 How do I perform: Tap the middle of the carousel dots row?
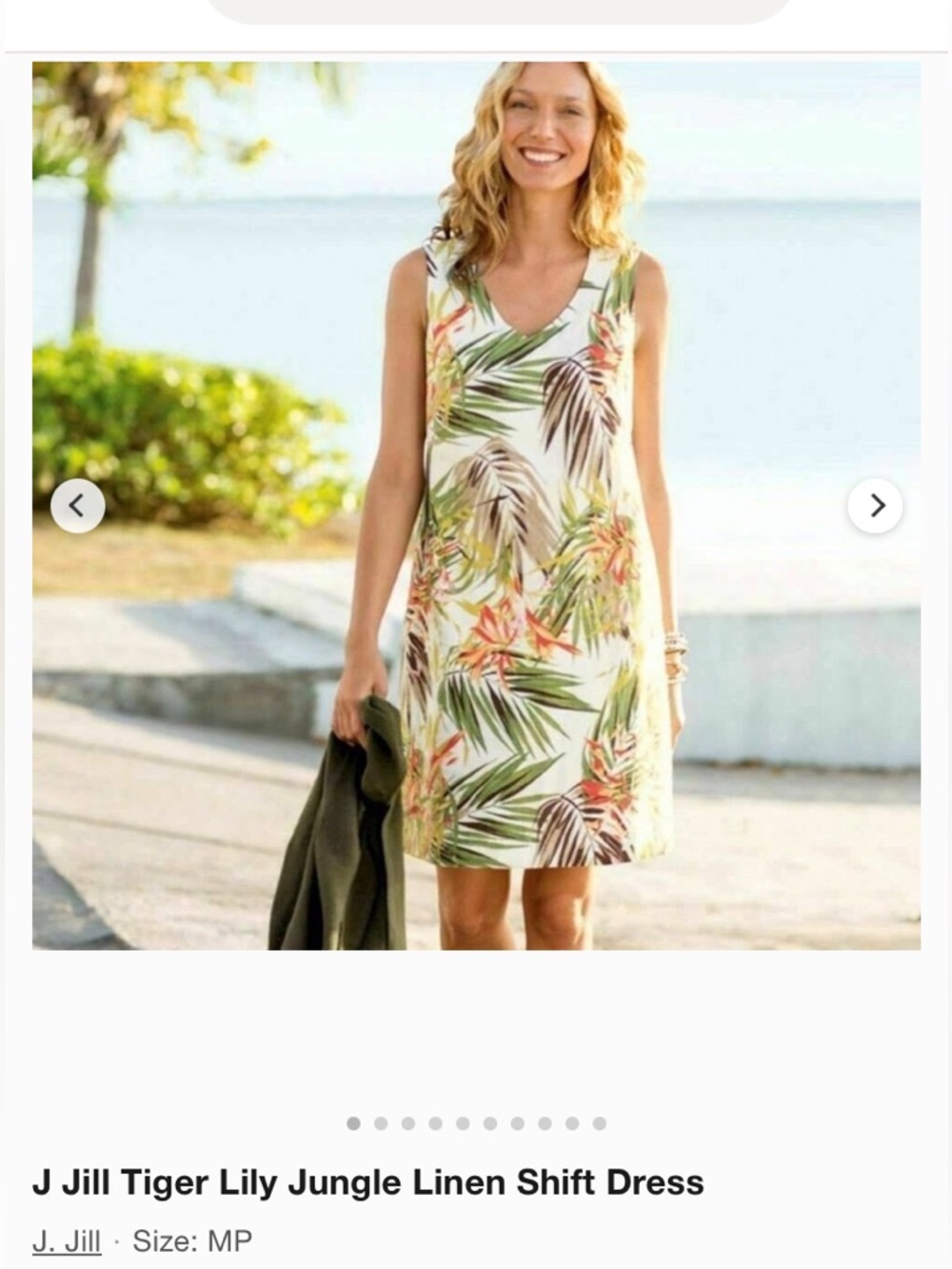coord(476,1123)
